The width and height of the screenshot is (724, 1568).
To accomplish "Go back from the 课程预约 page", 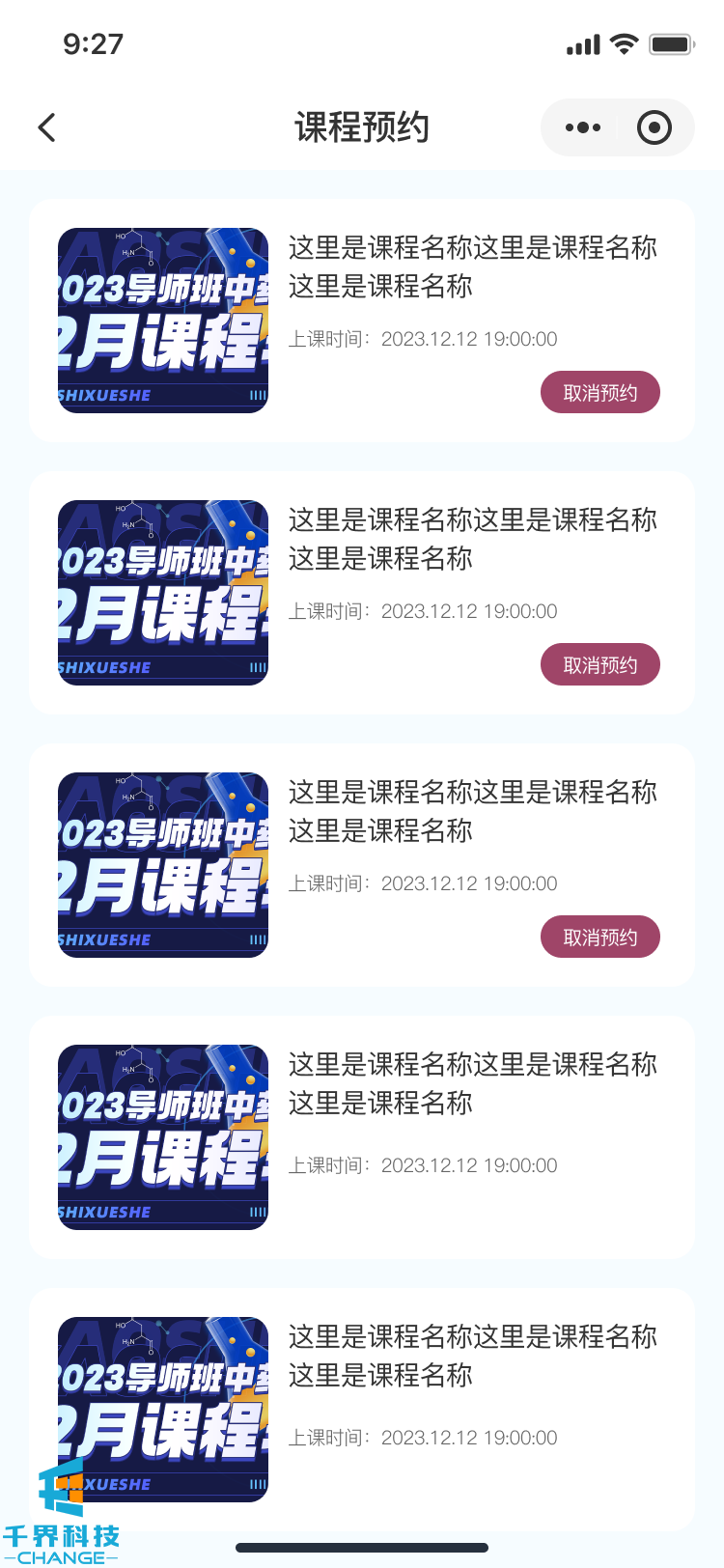I will tap(46, 127).
